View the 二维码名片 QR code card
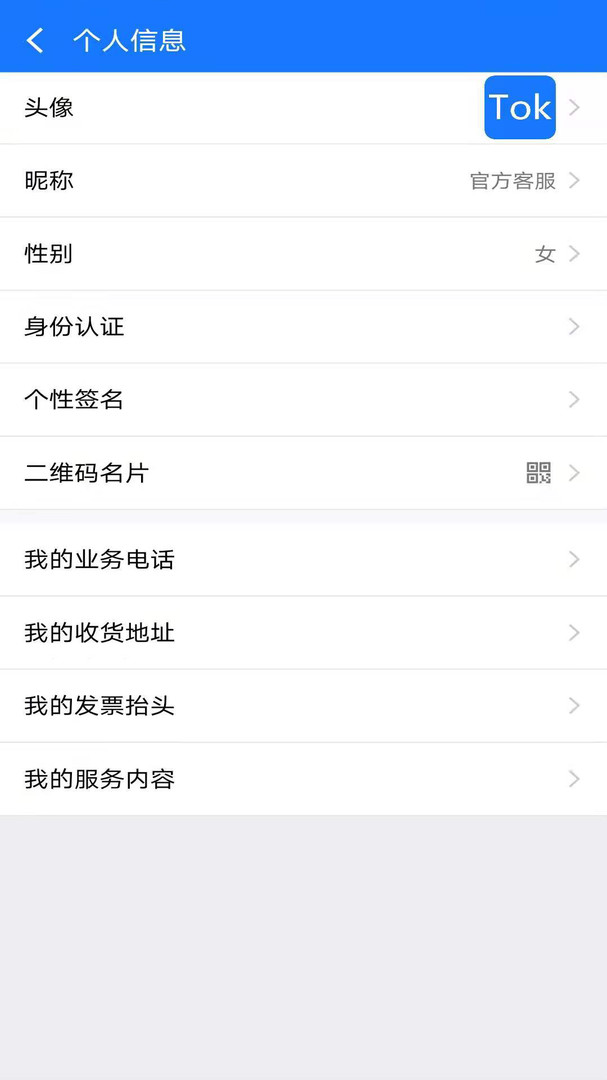The width and height of the screenshot is (607, 1080). click(x=303, y=473)
